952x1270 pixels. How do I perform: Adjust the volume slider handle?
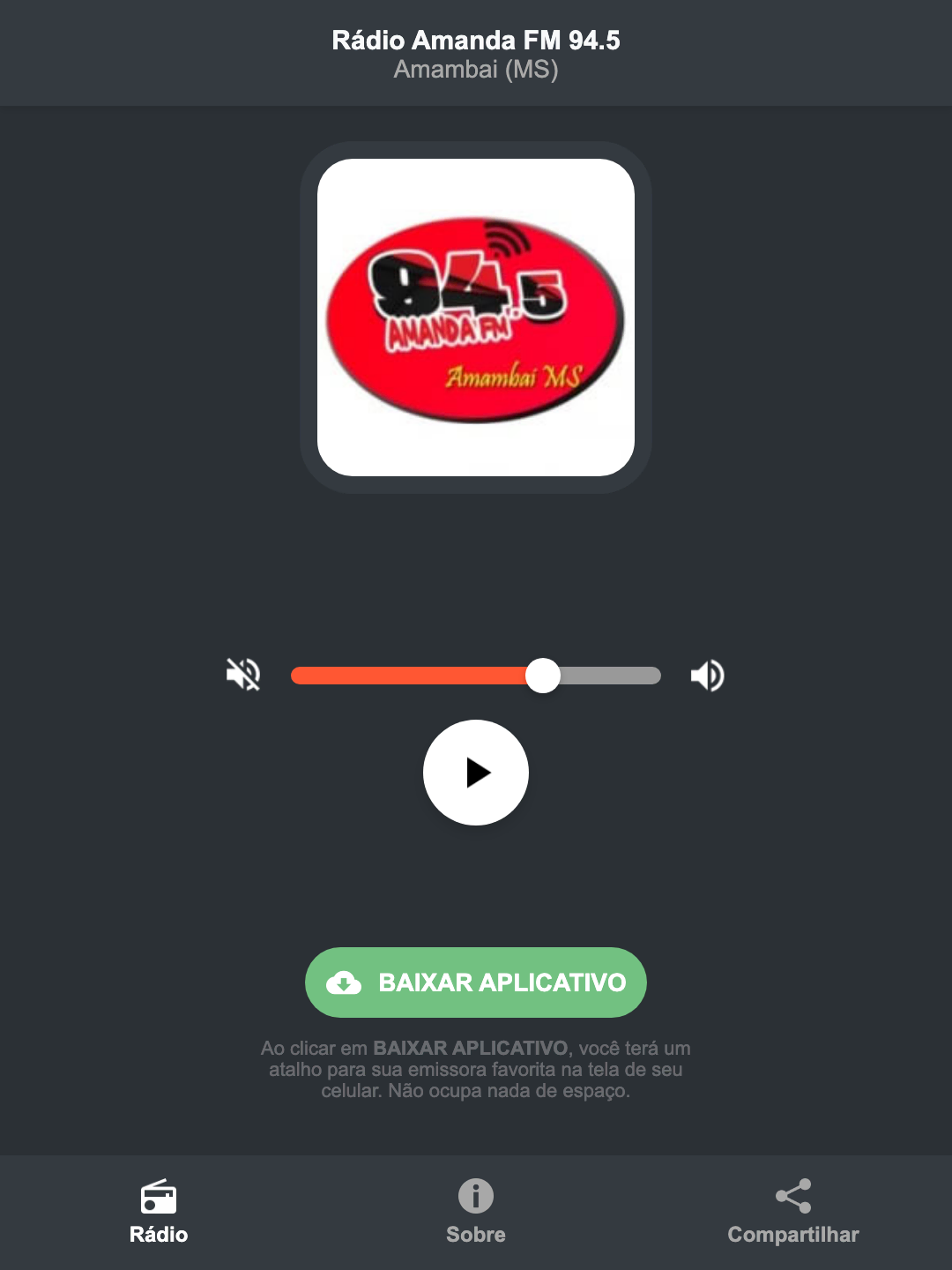tap(544, 675)
